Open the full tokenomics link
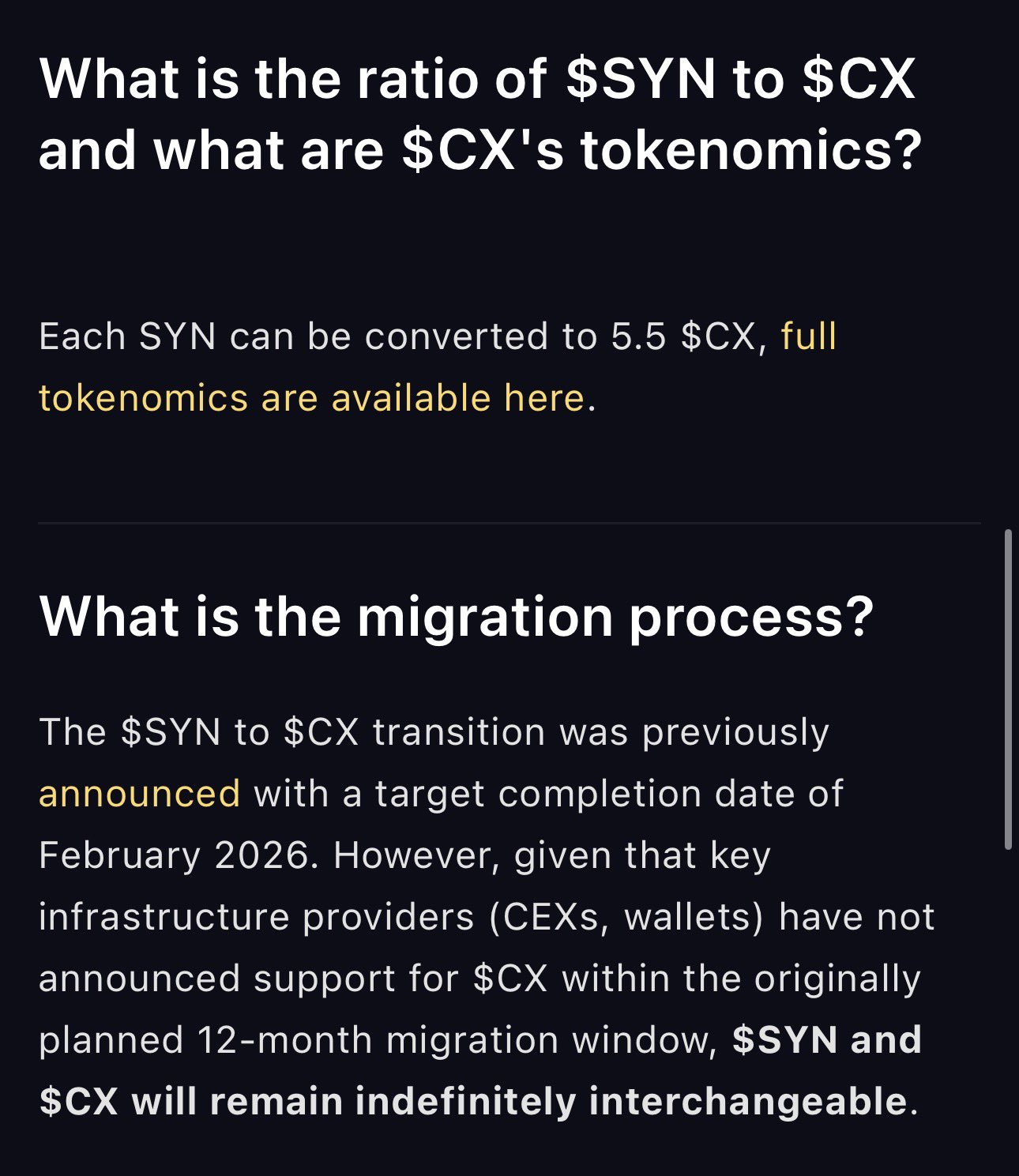The height and width of the screenshot is (1176, 1019). tap(311, 397)
